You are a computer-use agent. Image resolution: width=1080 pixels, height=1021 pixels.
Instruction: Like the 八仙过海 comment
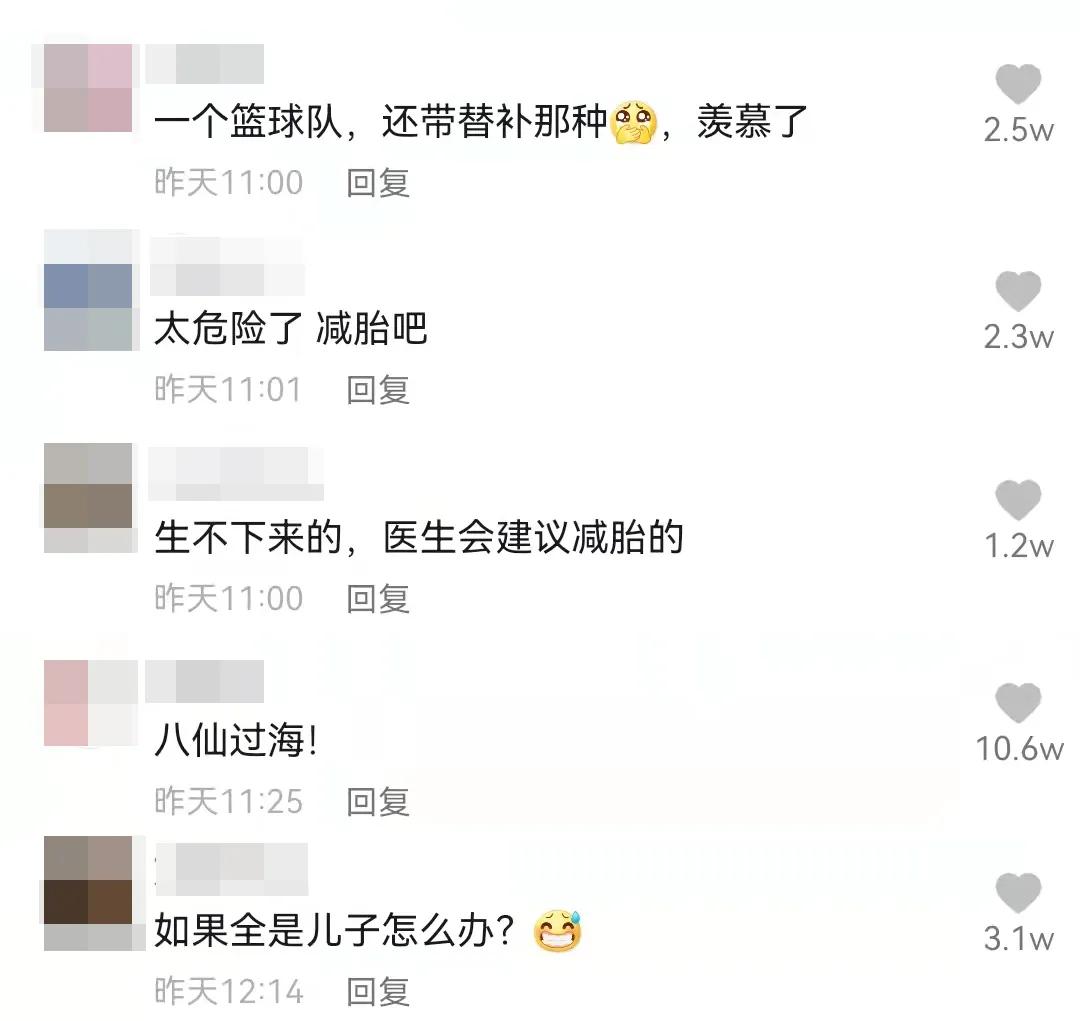(1018, 703)
